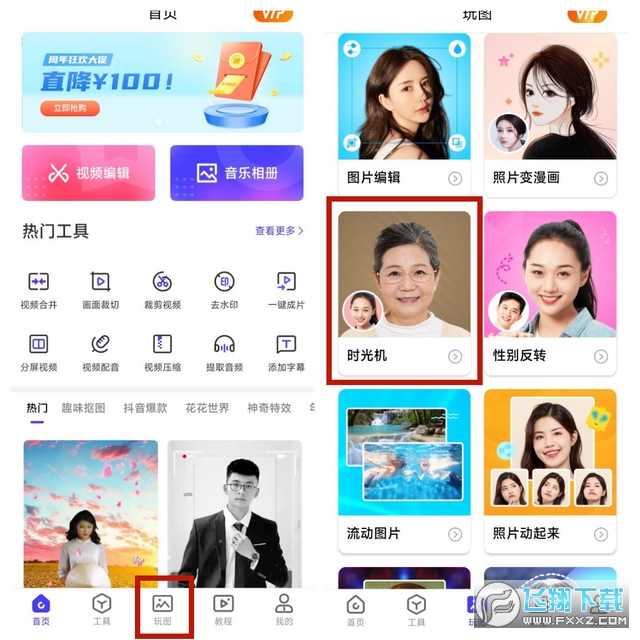
Task: Open the 提取音频 extract audio tool
Action: click(x=225, y=352)
